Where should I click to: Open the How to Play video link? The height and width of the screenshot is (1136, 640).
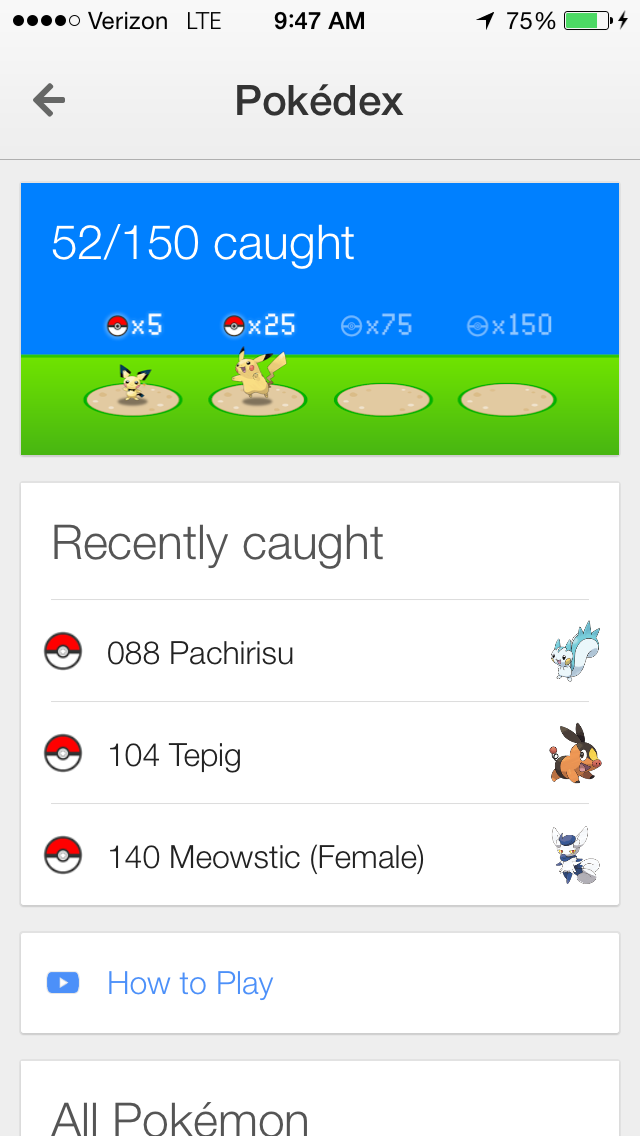(190, 983)
